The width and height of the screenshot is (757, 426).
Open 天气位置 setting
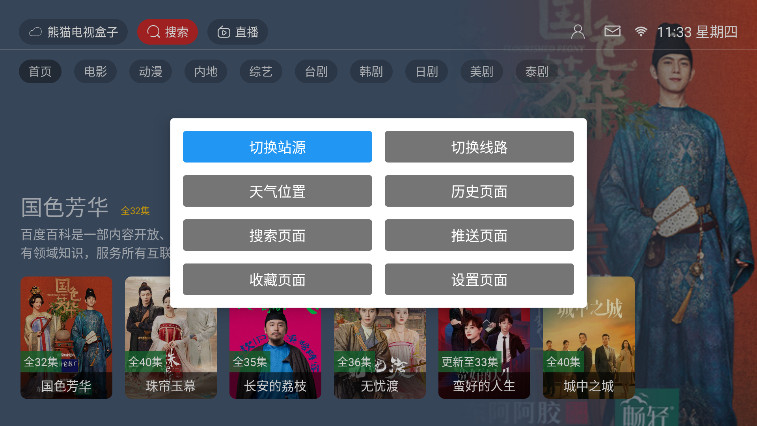277,191
